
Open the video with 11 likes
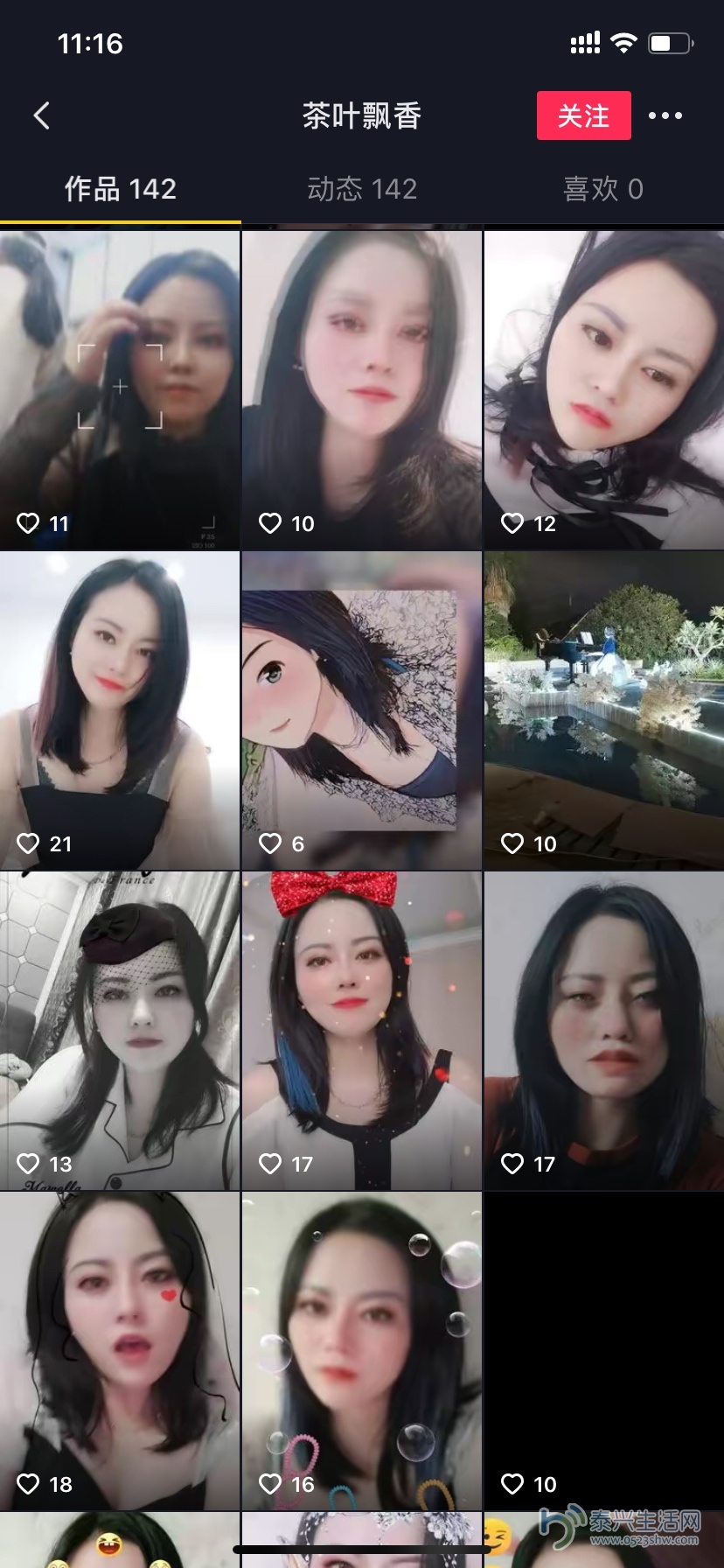tap(120, 389)
